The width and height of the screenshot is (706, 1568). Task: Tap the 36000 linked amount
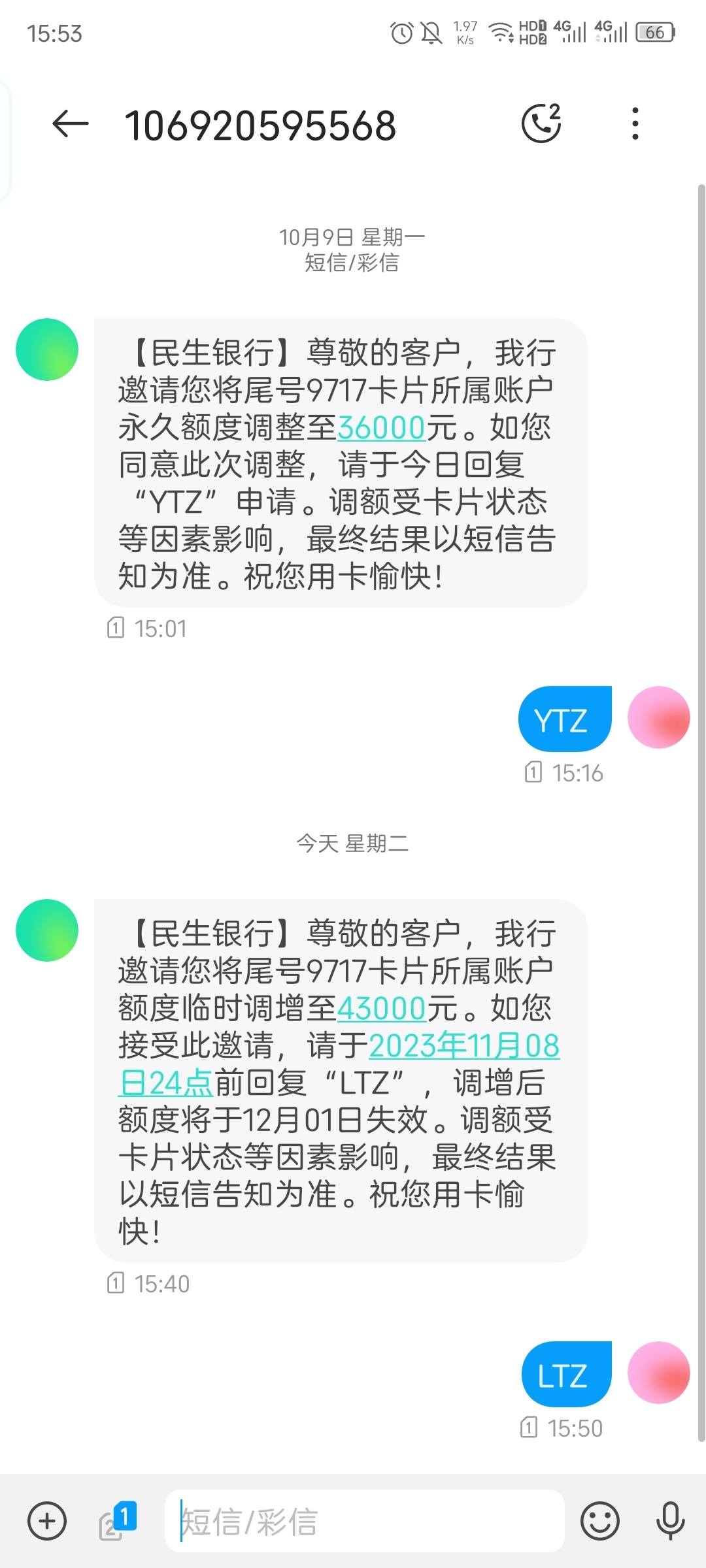pyautogui.click(x=382, y=428)
